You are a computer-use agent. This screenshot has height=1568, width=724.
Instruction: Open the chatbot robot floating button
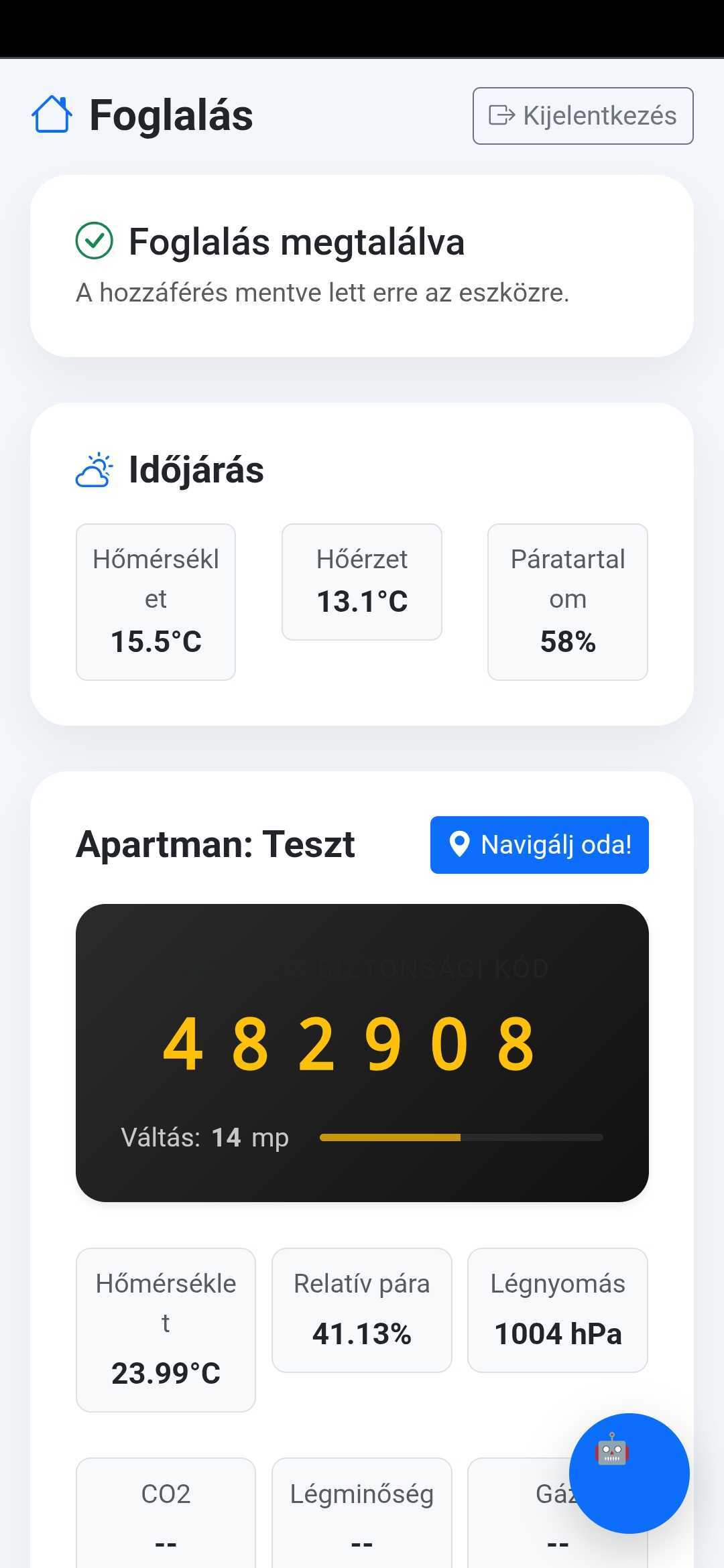(629, 1473)
